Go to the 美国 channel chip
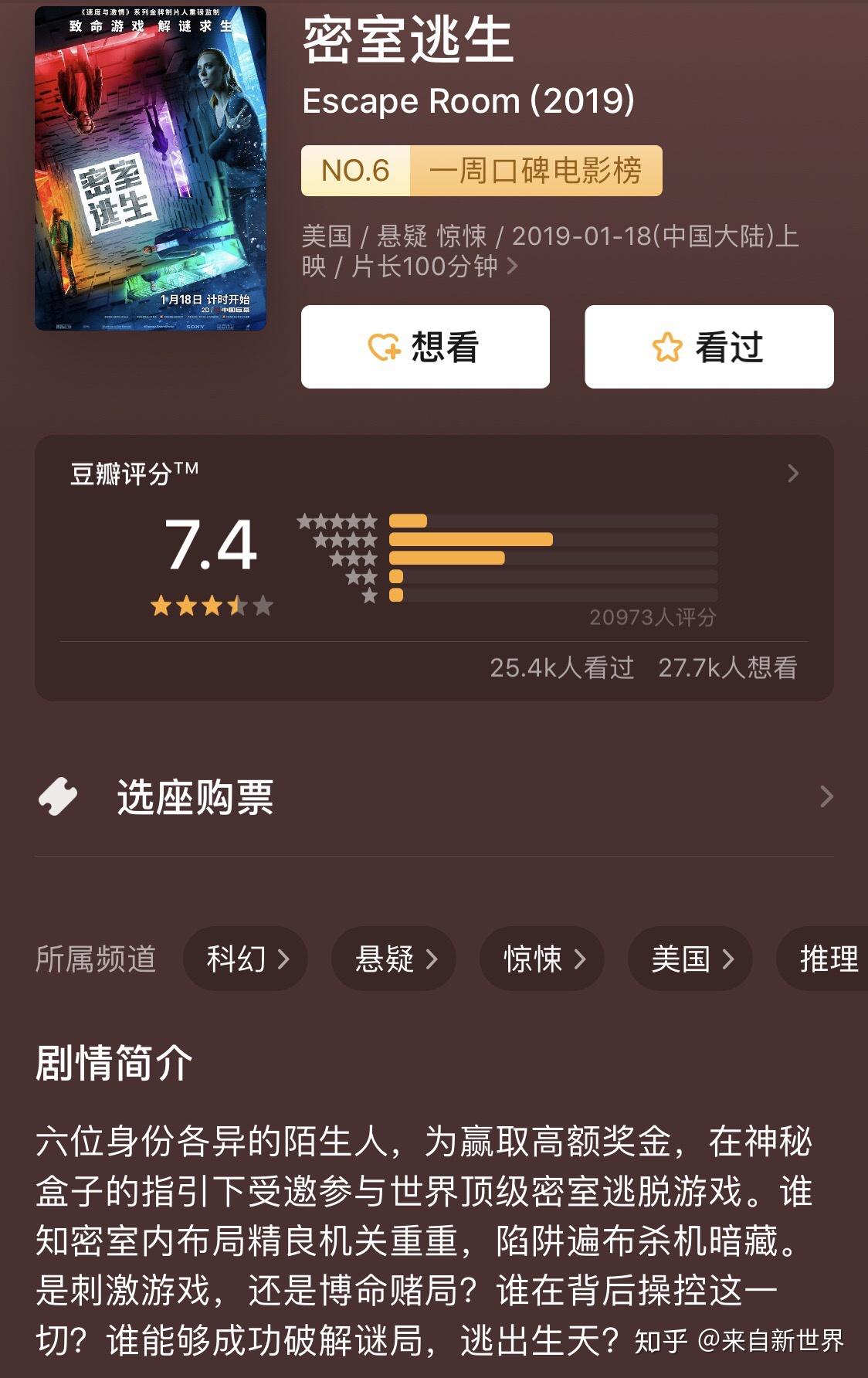This screenshot has width=868, height=1378. pyautogui.click(x=690, y=959)
